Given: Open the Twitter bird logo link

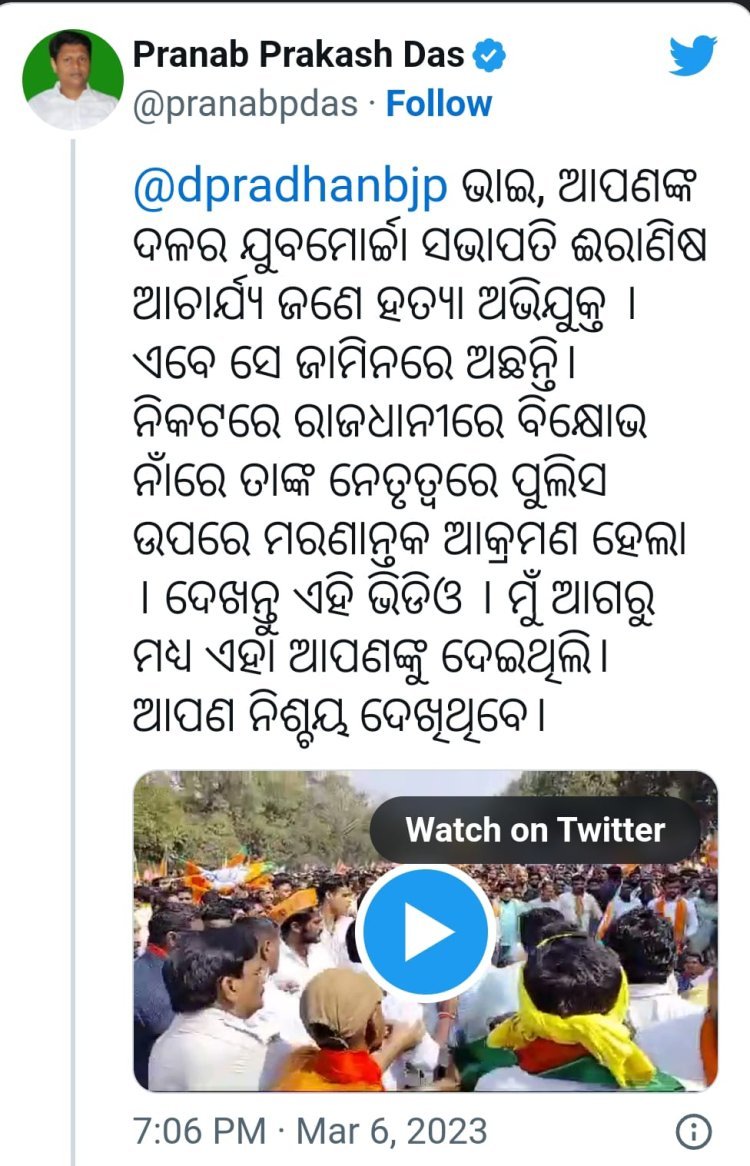Looking at the screenshot, I should point(692,55).
